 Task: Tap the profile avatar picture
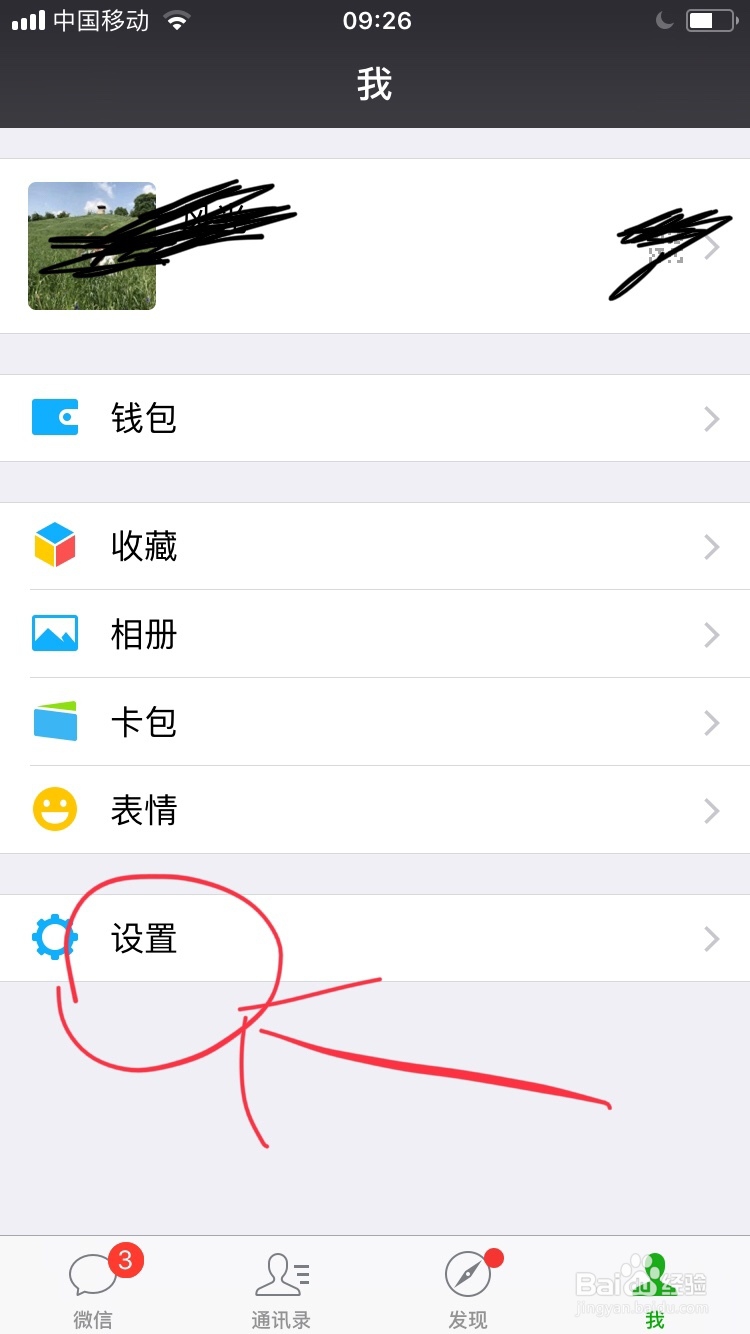pos(91,246)
